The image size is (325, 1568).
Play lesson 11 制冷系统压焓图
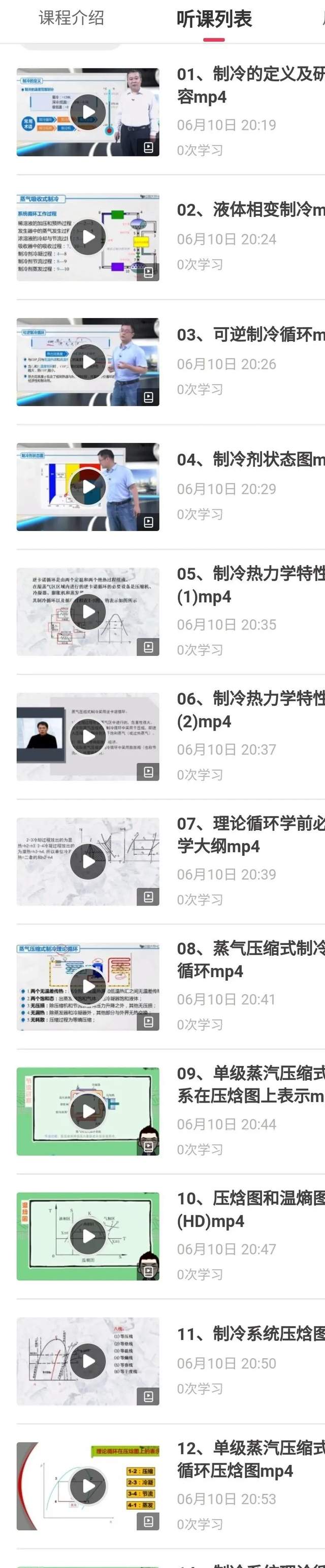88,1360
